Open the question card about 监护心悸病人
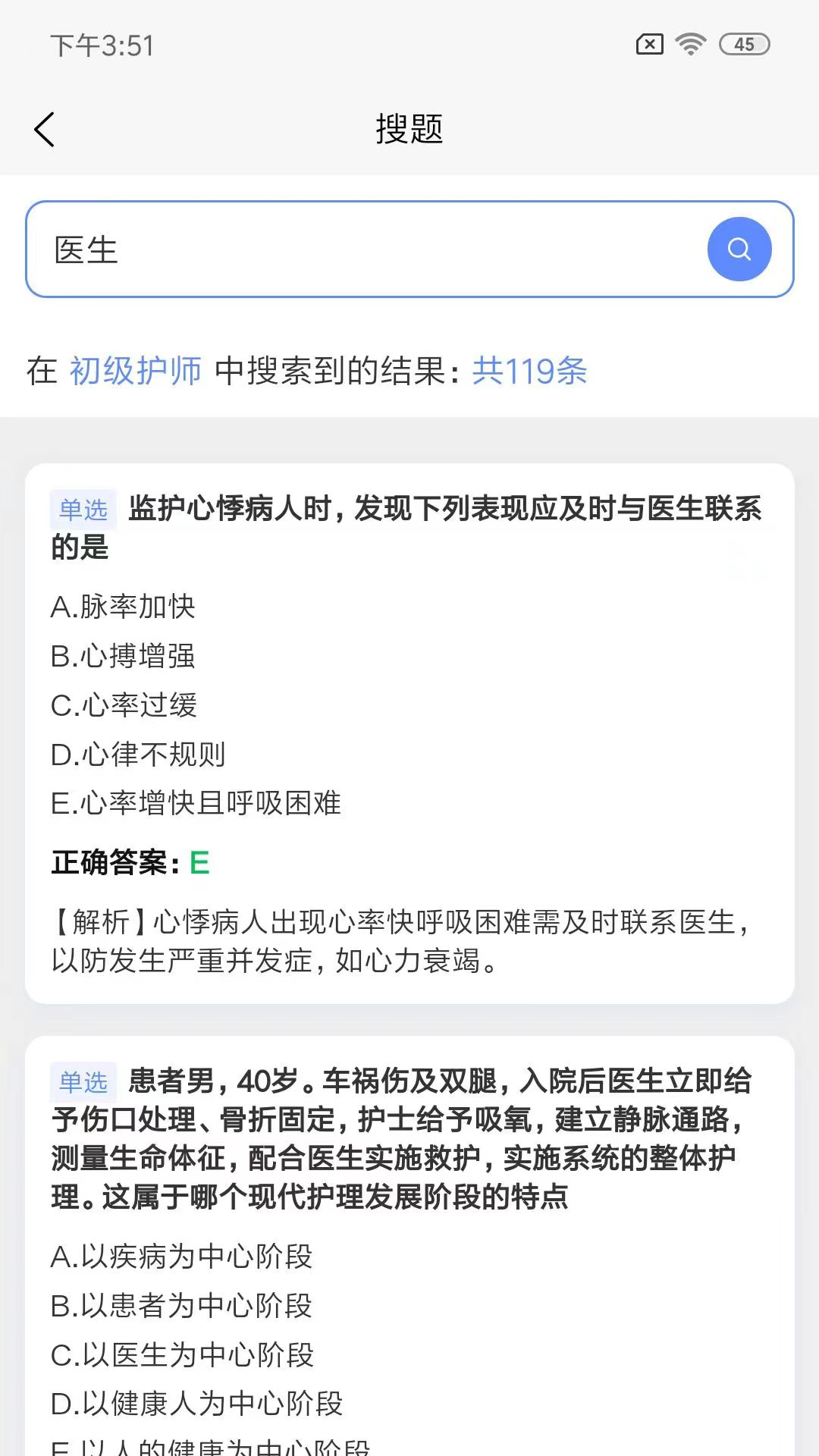This screenshot has height=1456, width=819. click(409, 733)
